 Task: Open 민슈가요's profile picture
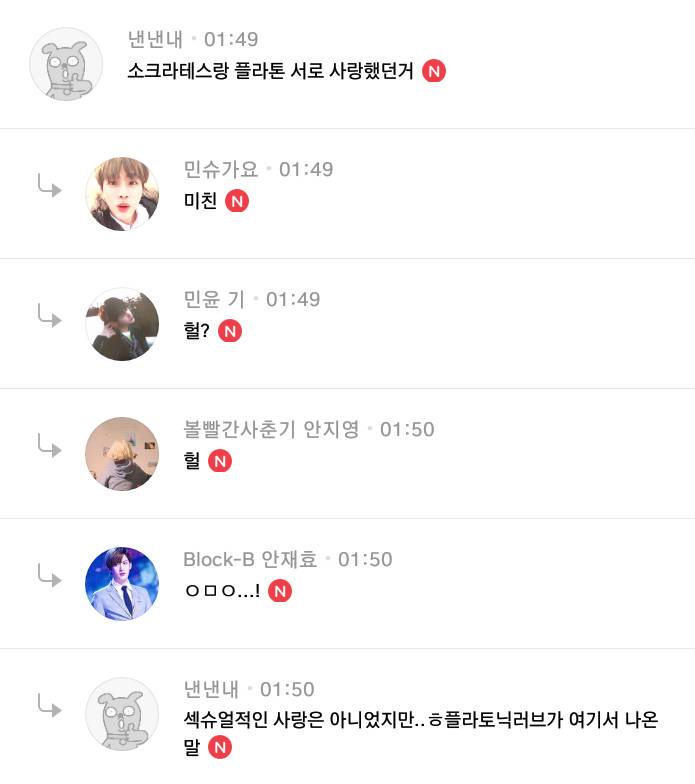[x=122, y=194]
